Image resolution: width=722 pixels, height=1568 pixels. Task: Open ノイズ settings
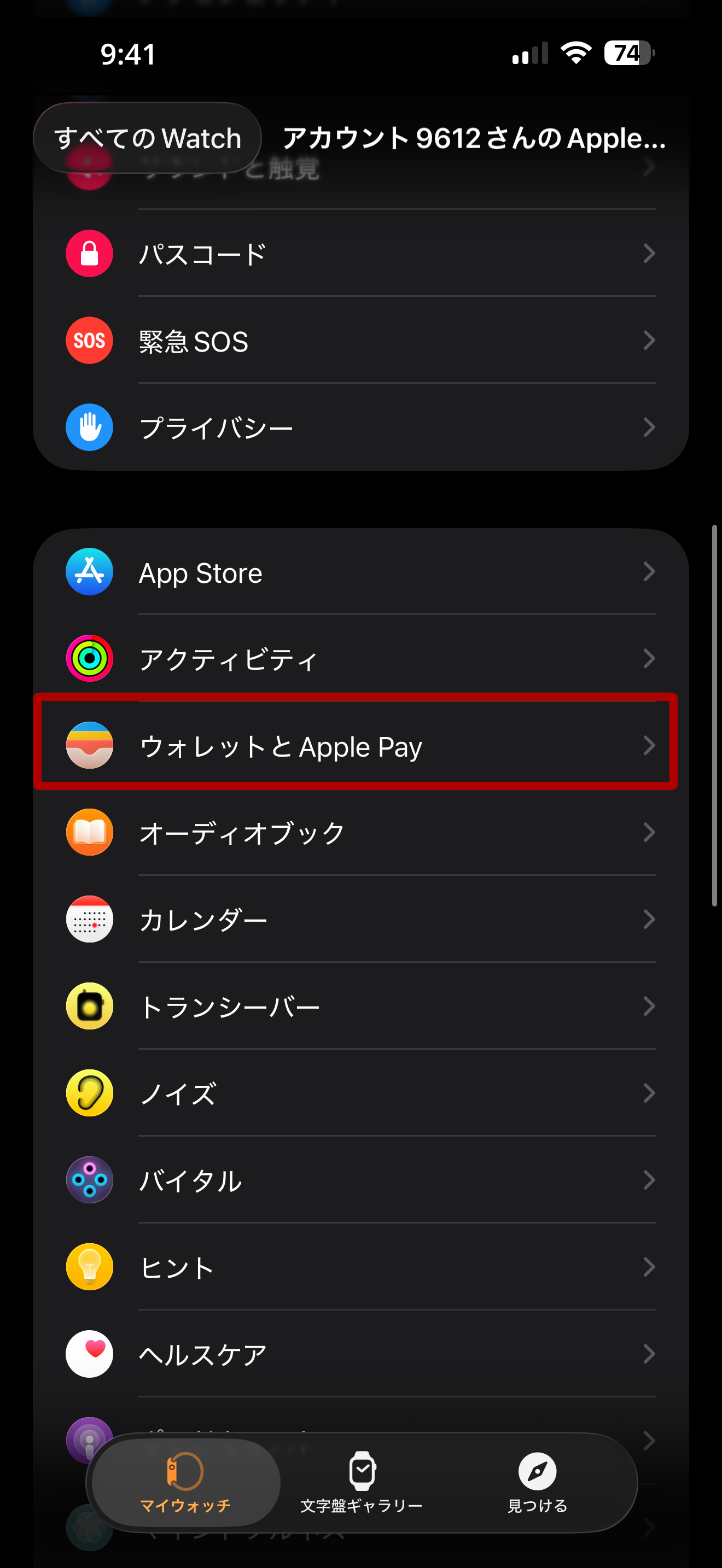[x=360, y=1093]
